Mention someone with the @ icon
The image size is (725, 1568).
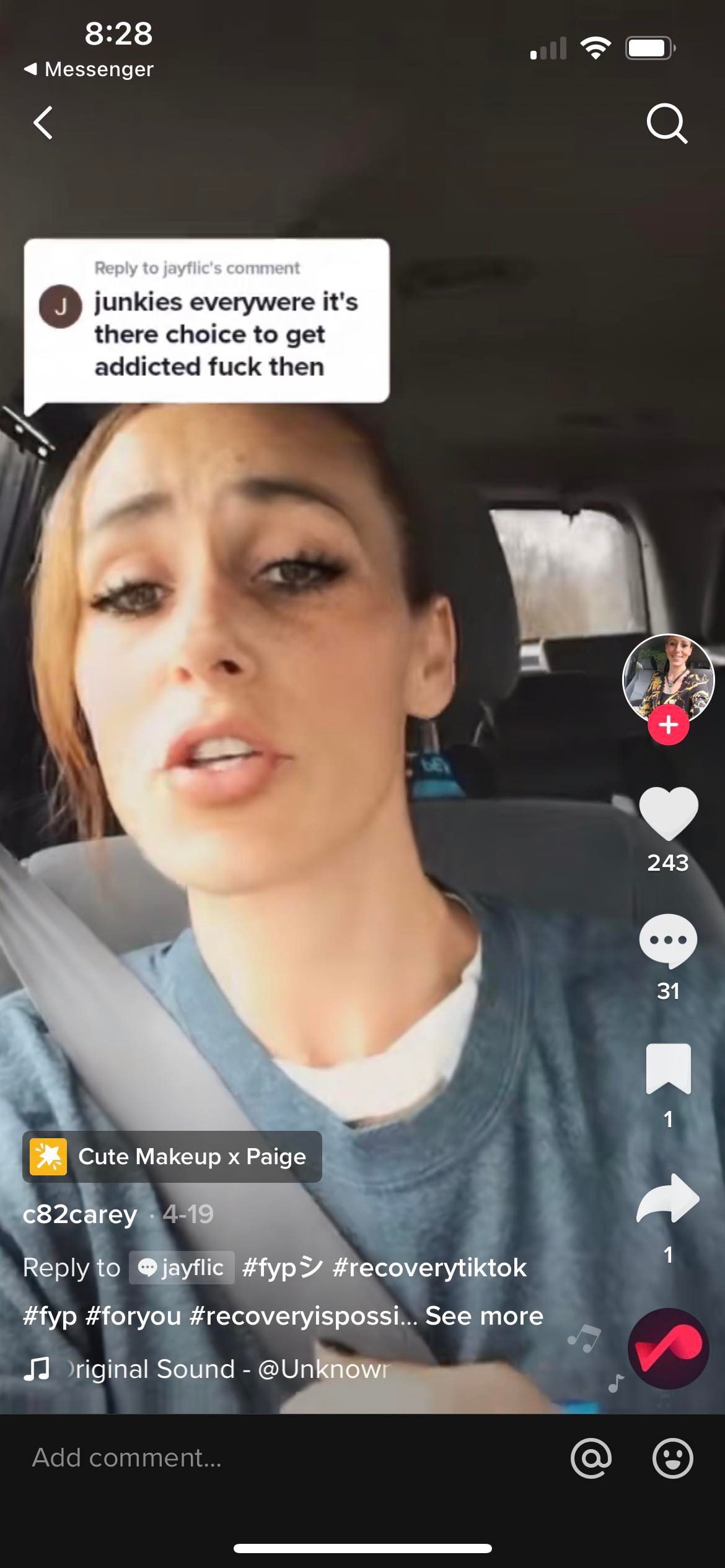point(591,1458)
